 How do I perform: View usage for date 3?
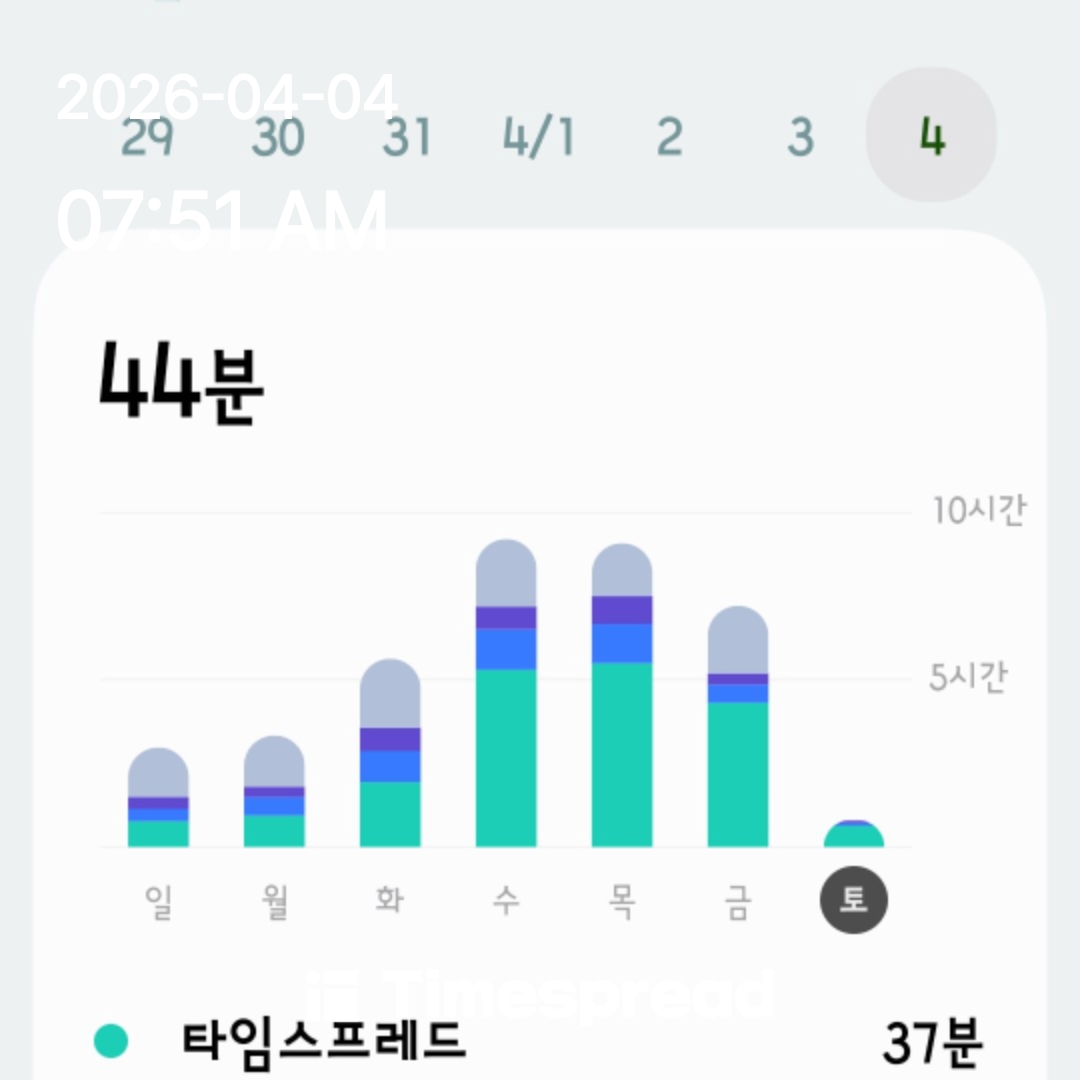coord(800,137)
